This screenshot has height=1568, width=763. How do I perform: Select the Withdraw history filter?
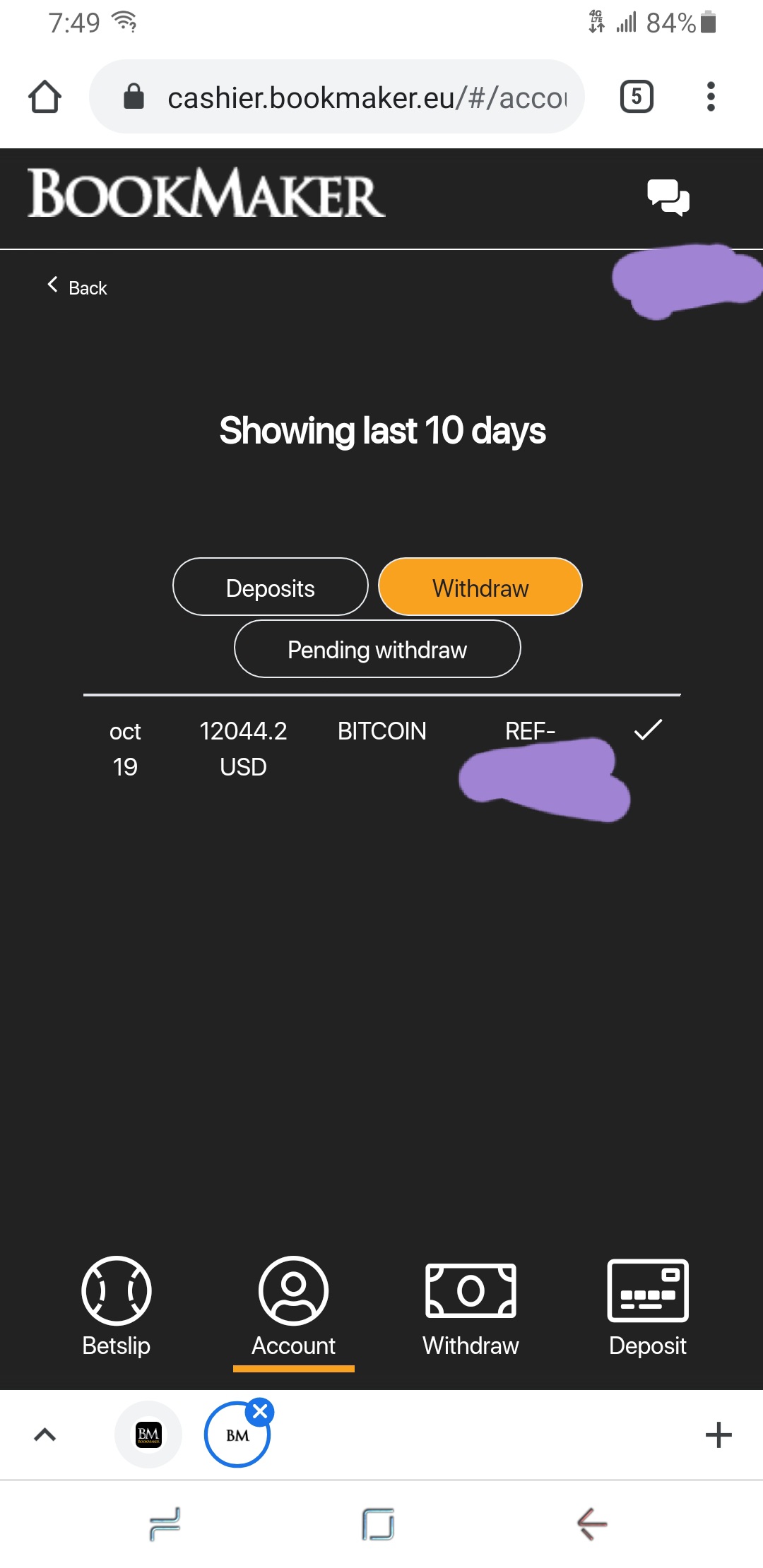click(480, 587)
